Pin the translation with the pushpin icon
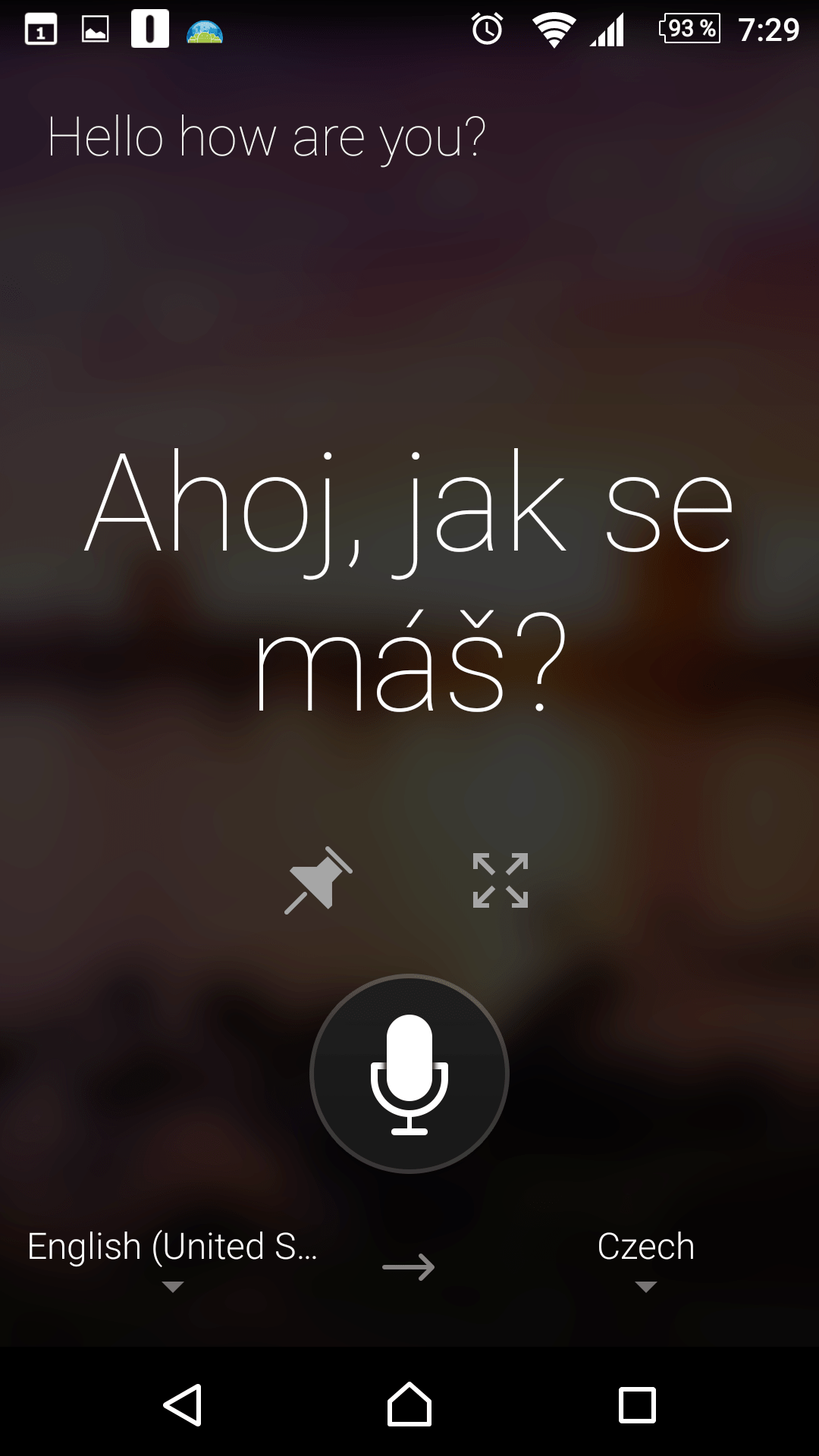 (318, 880)
